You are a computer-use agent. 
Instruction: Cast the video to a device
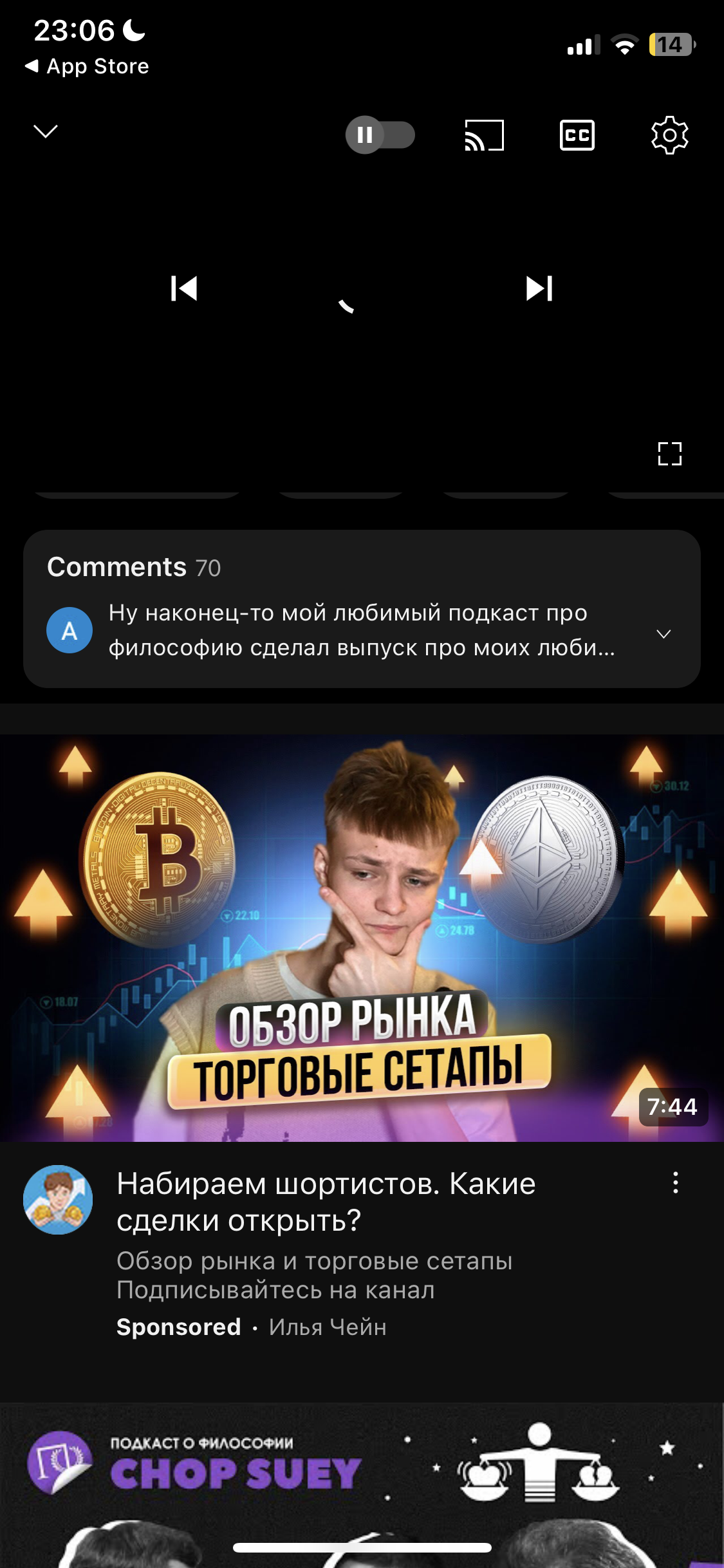tap(484, 135)
